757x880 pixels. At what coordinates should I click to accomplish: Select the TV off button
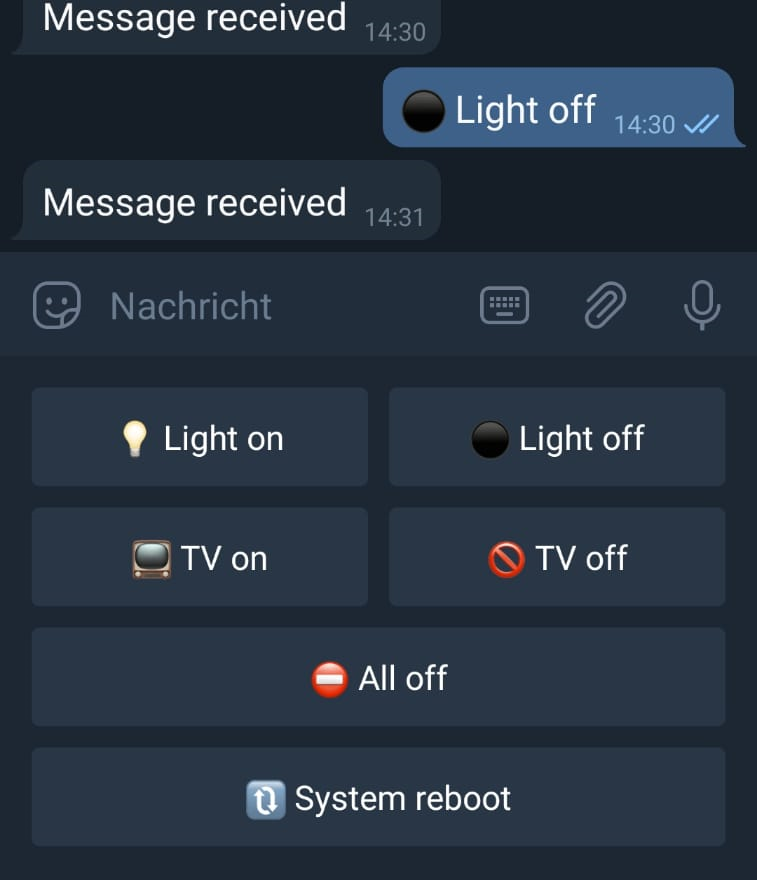click(557, 558)
